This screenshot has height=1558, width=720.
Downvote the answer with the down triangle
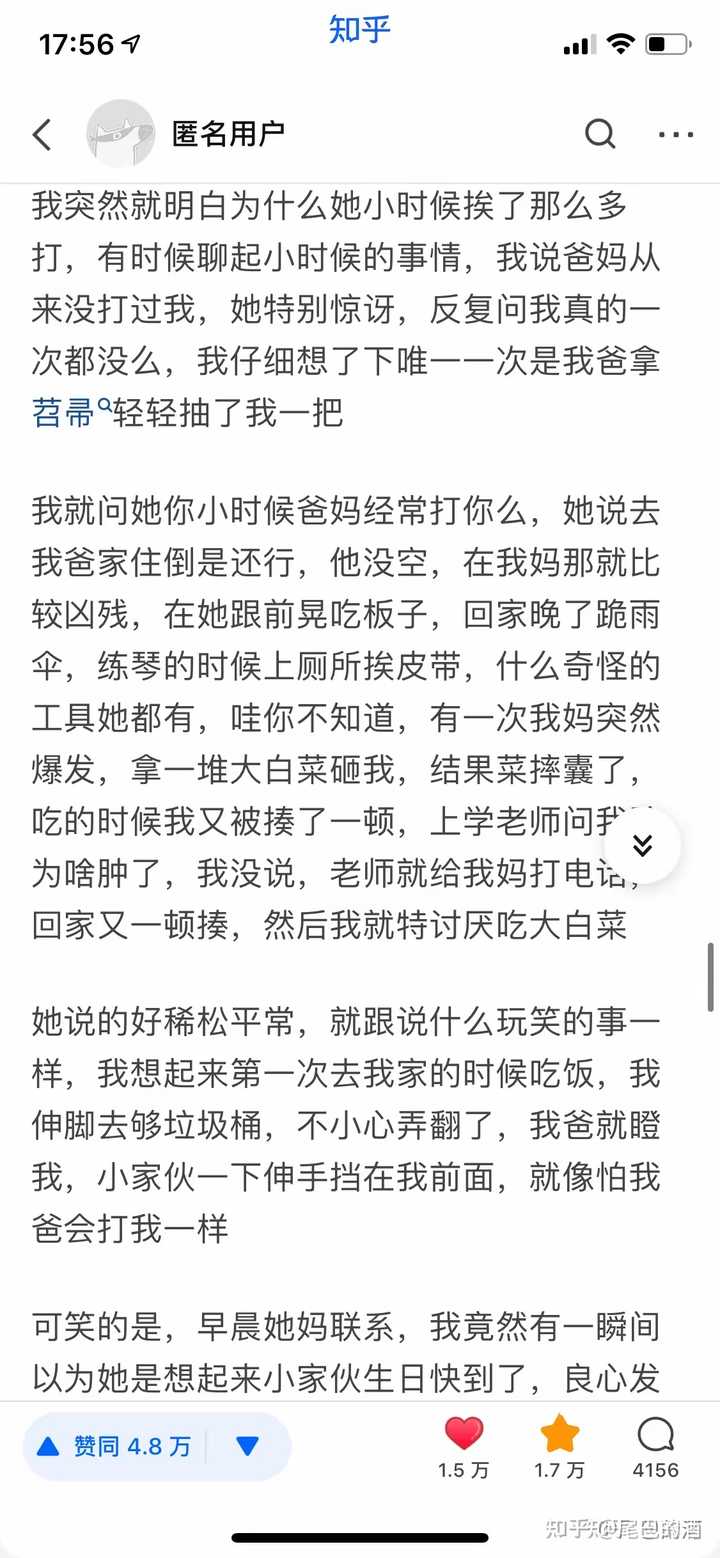point(247,1446)
